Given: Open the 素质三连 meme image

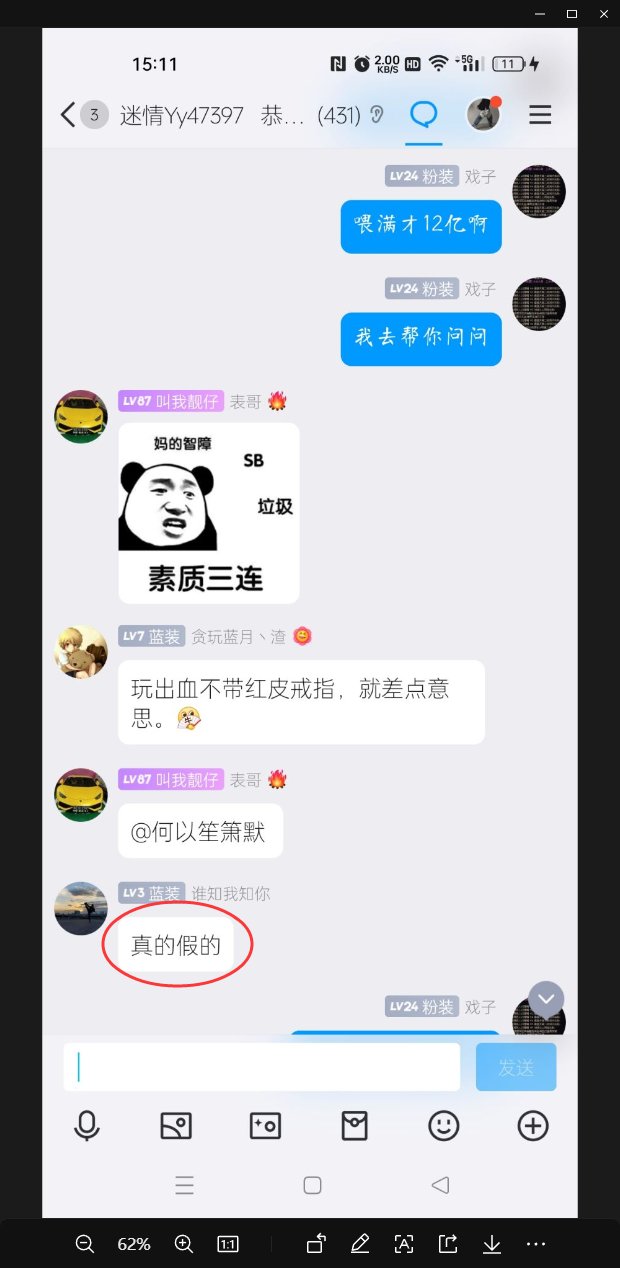Looking at the screenshot, I should [209, 513].
